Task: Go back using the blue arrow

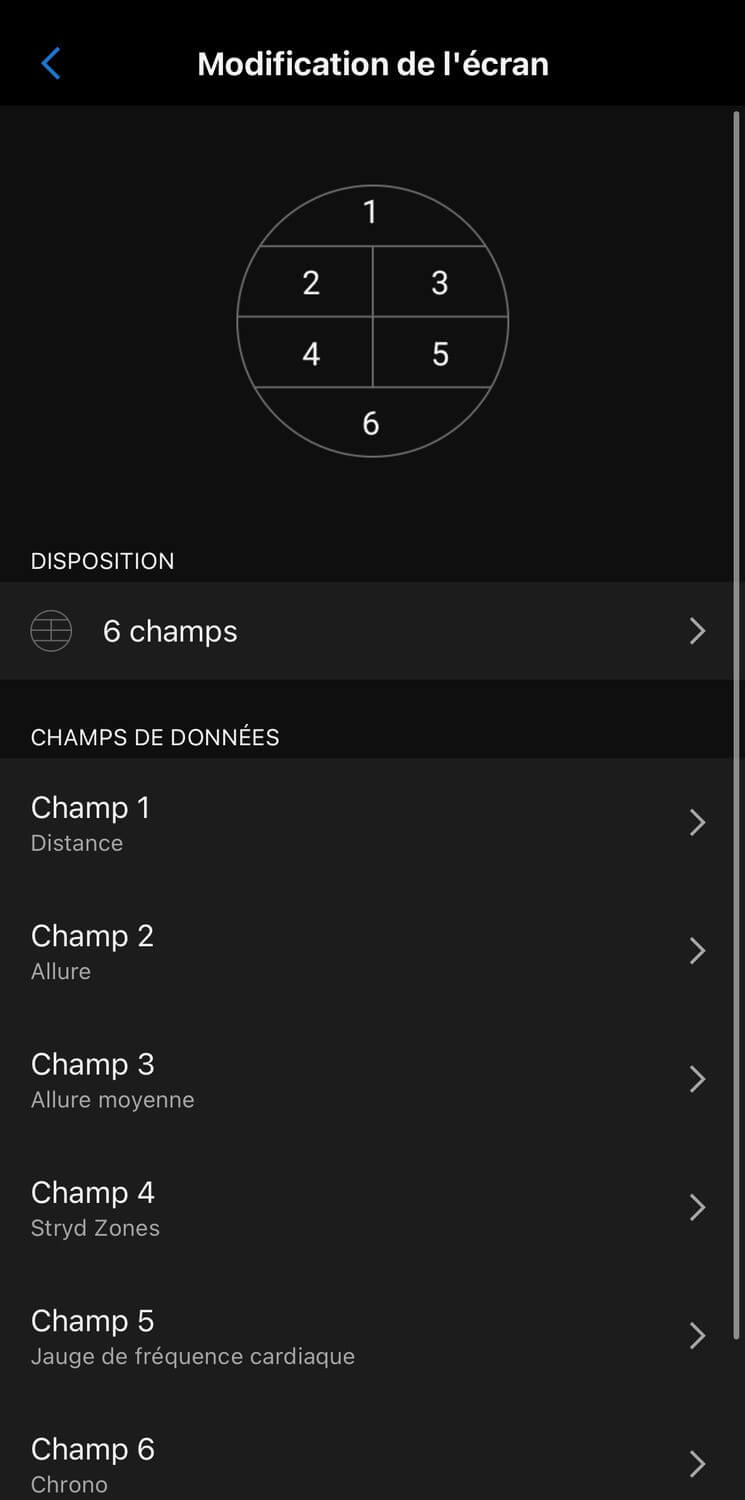Action: pos(51,64)
